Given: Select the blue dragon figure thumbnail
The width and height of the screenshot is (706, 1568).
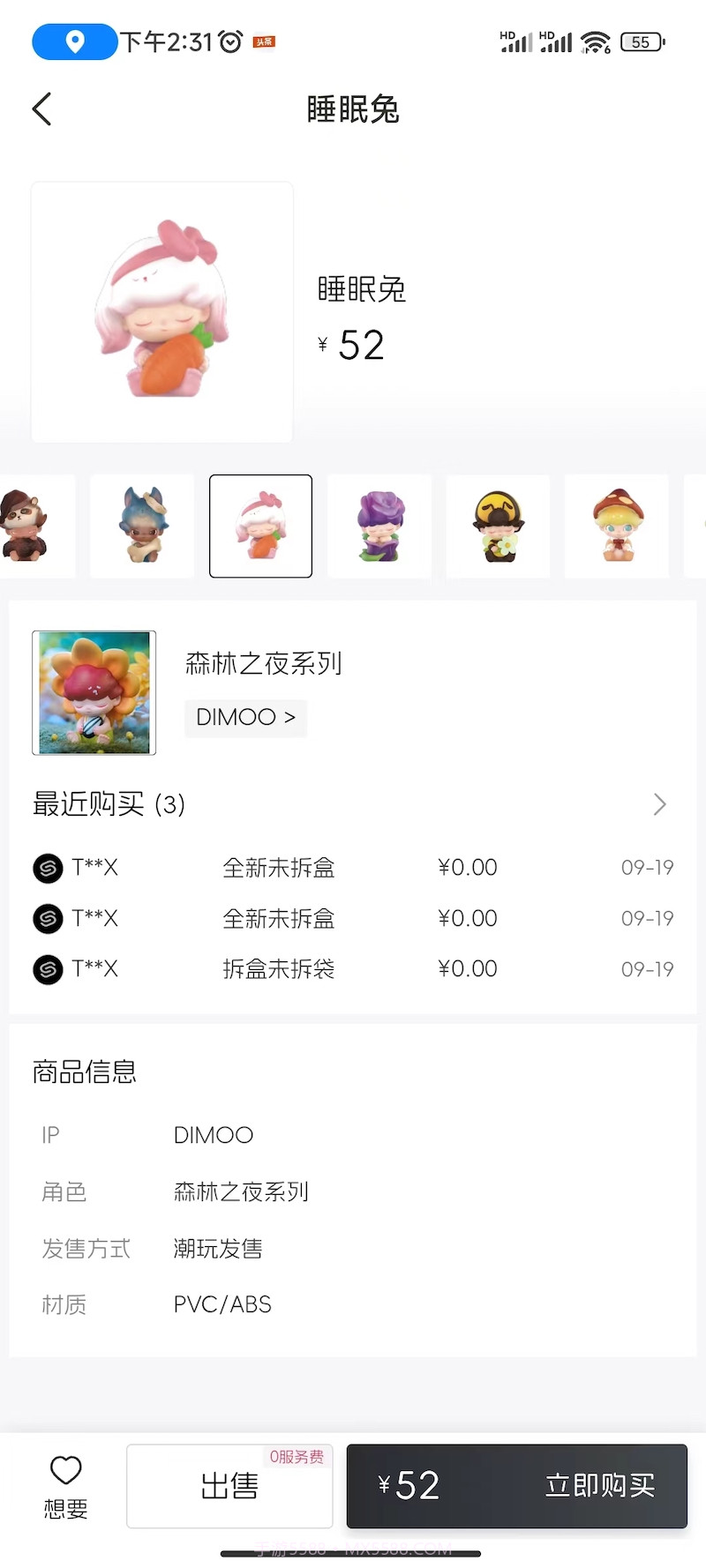Looking at the screenshot, I should (x=141, y=526).
